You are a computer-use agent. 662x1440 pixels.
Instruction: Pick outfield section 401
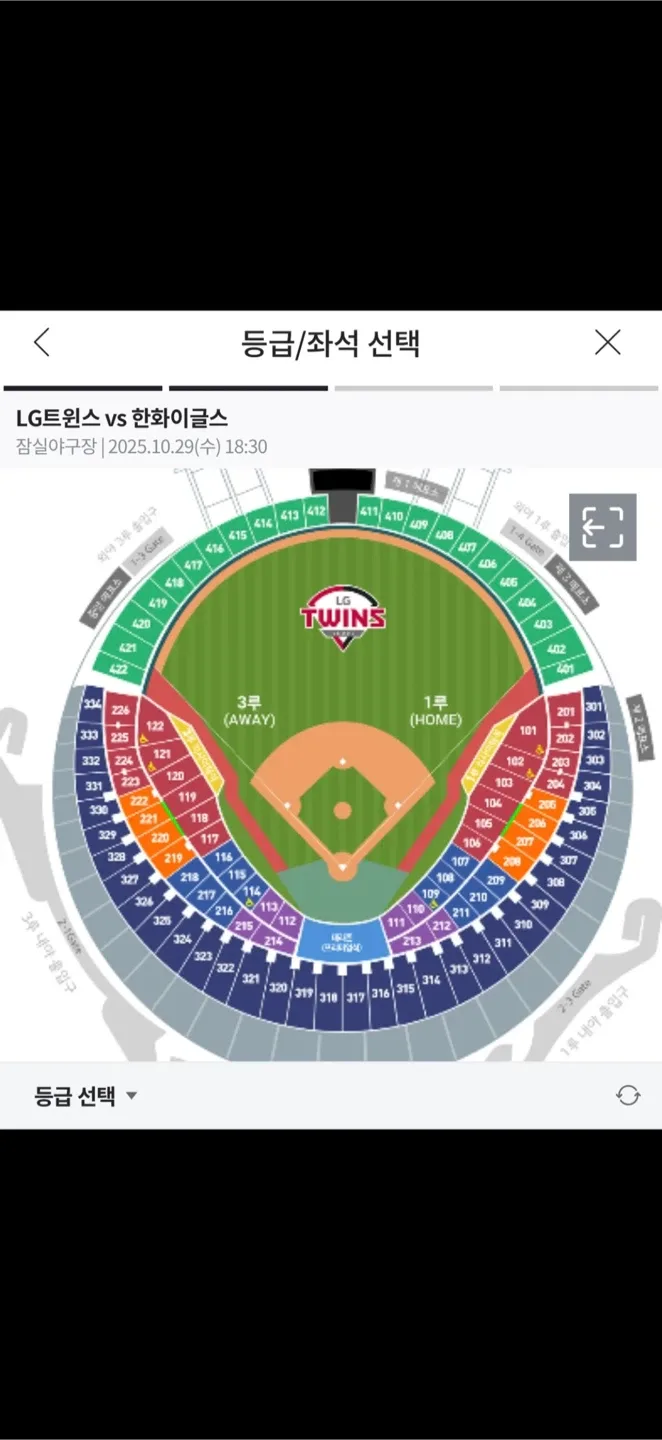coord(565,669)
